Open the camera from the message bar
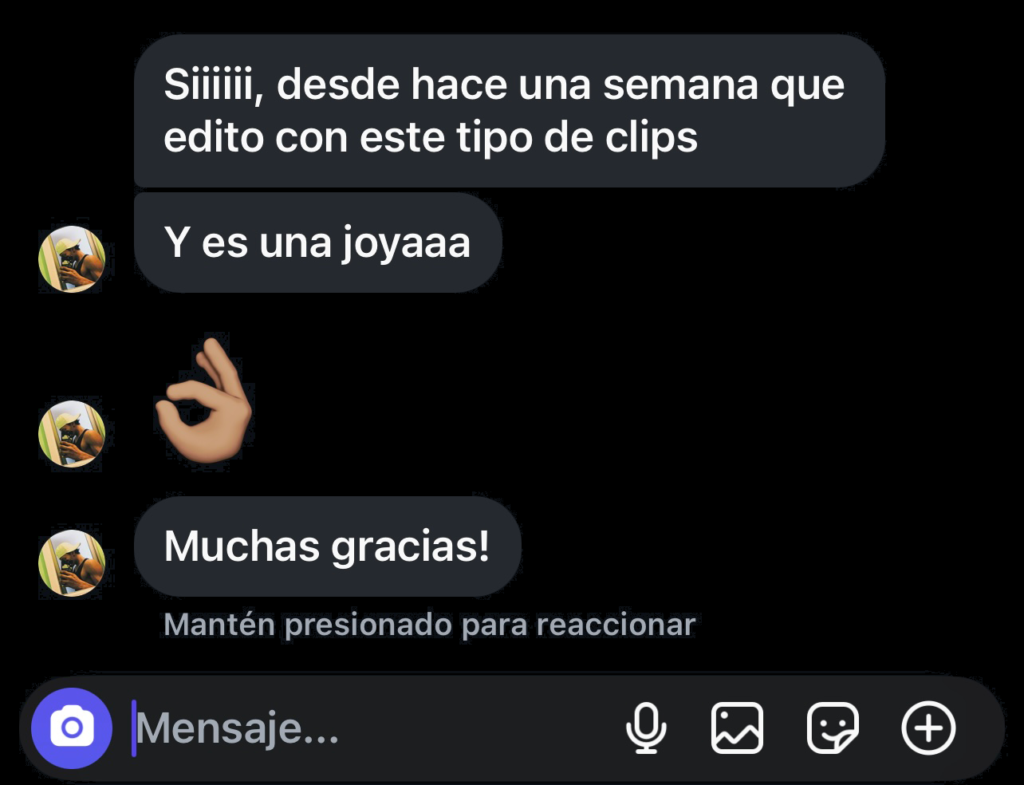 71,728
